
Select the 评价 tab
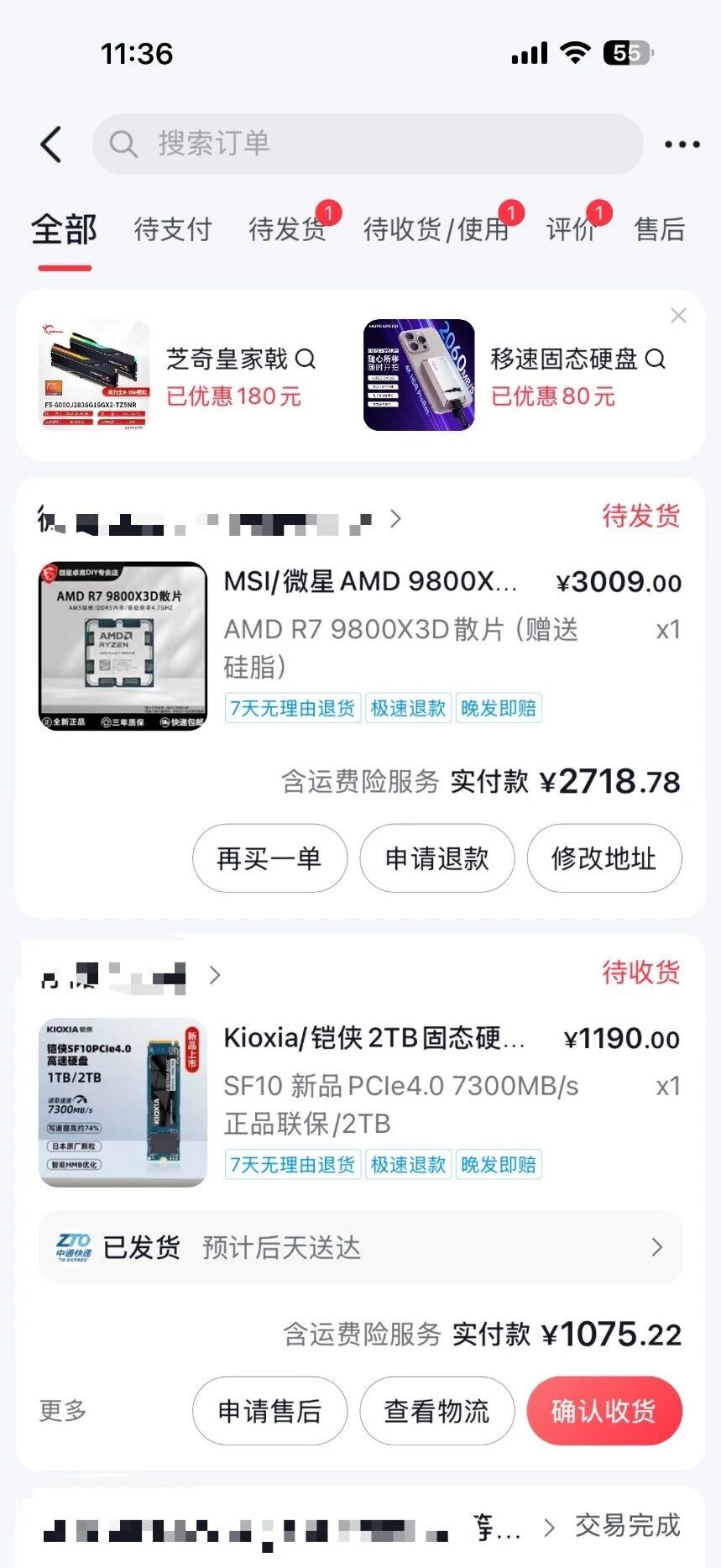click(571, 228)
